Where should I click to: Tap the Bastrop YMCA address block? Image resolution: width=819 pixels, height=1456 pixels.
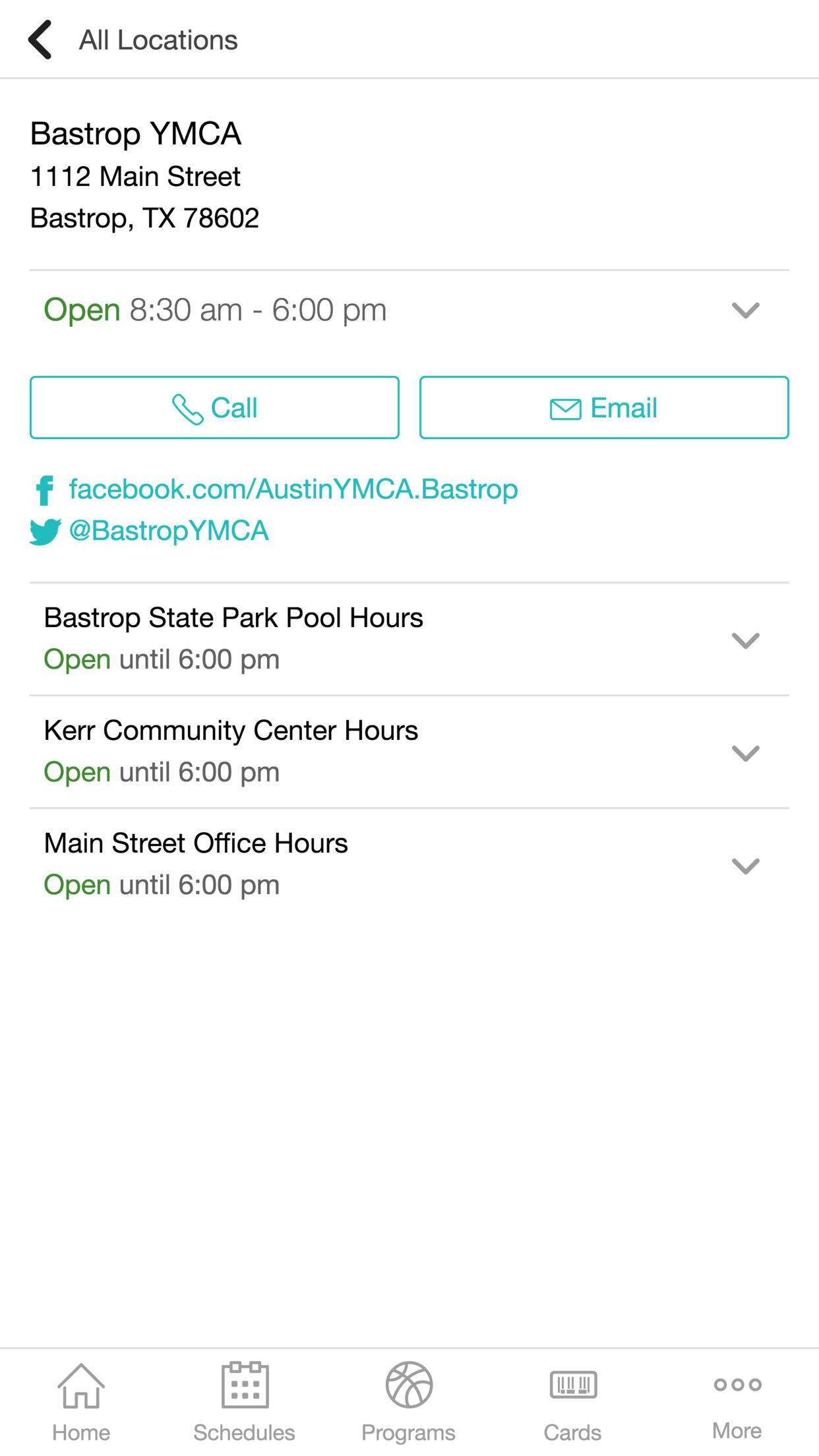[x=145, y=176]
